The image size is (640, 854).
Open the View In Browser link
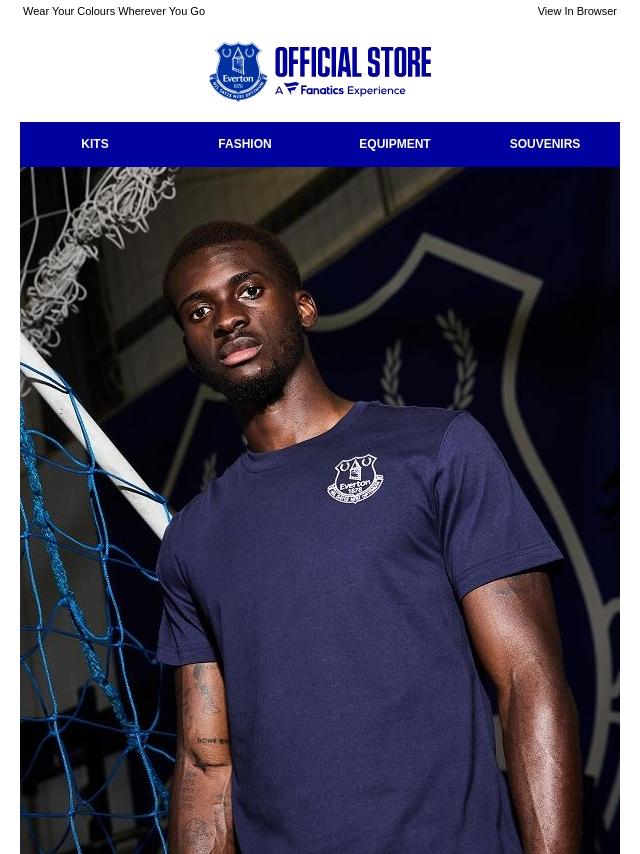(x=576, y=11)
